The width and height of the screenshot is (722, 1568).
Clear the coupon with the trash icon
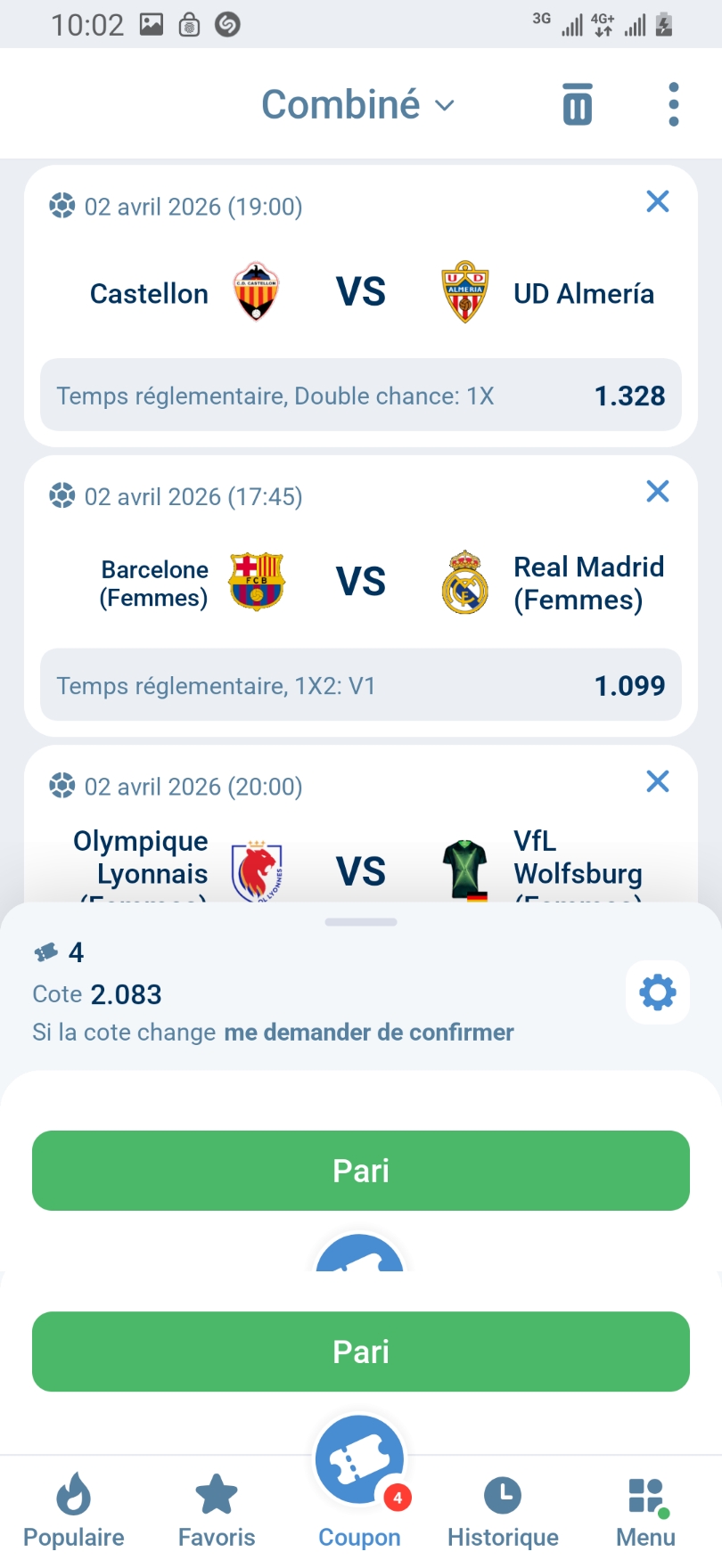[576, 103]
